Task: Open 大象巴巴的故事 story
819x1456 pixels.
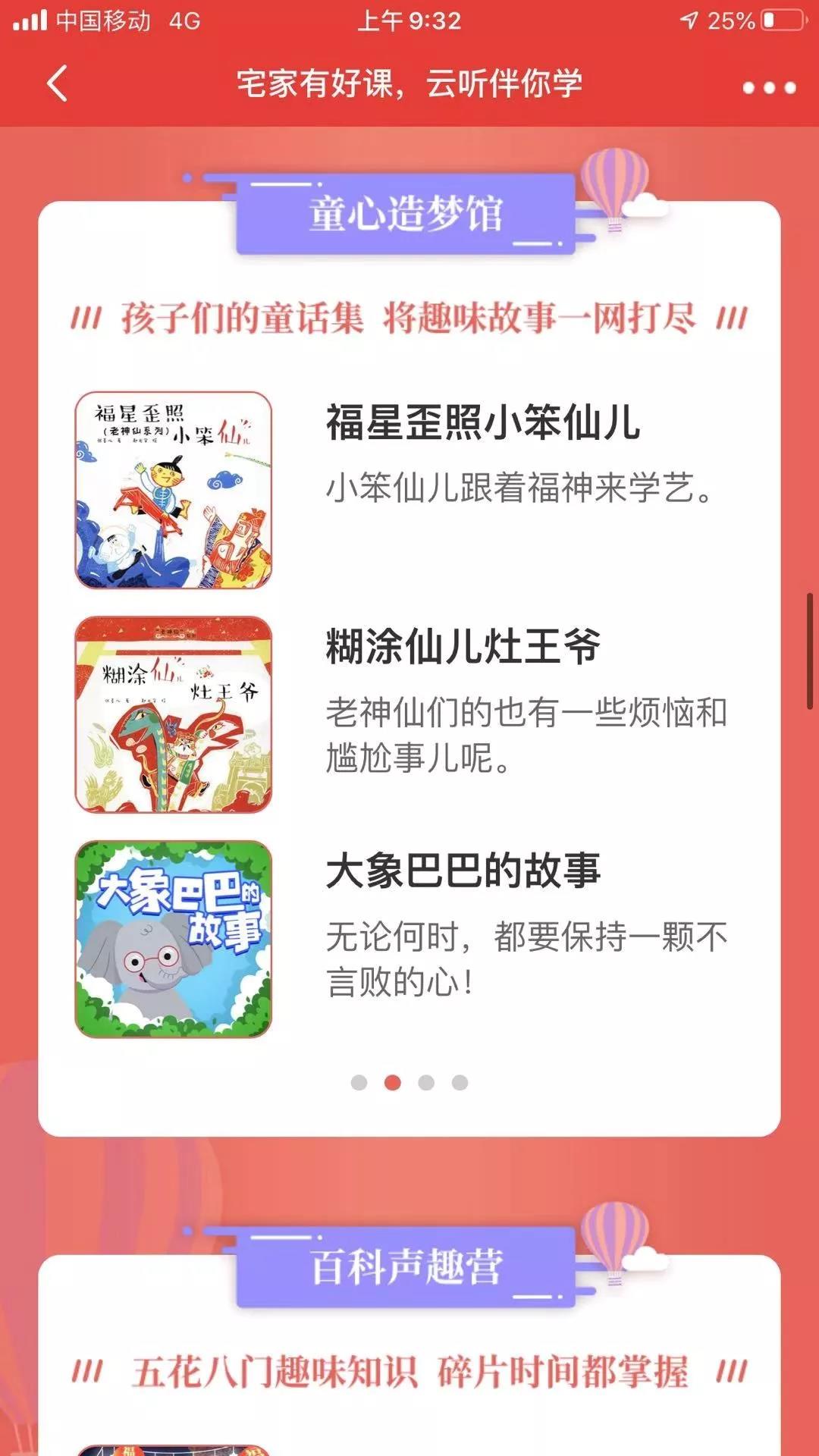Action: coord(463,871)
